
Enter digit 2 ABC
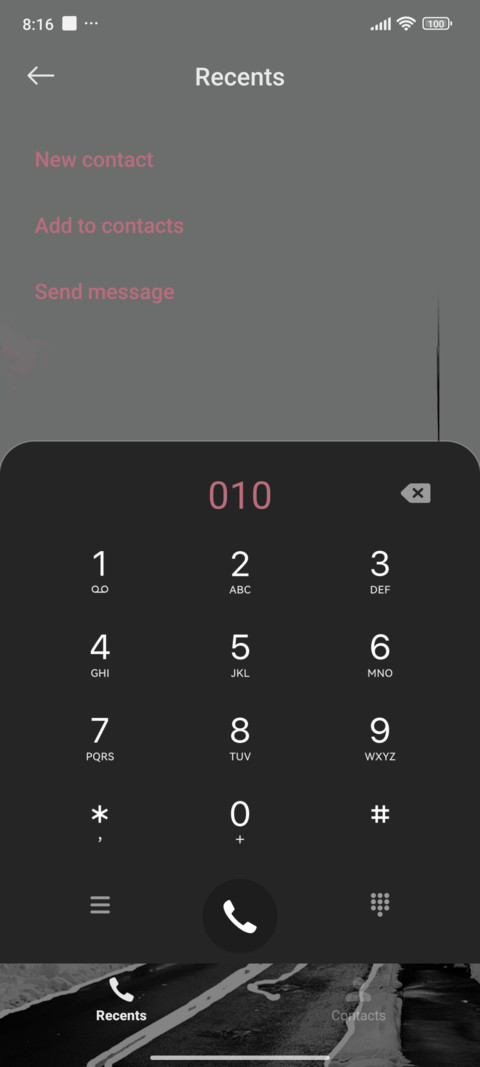pos(240,573)
